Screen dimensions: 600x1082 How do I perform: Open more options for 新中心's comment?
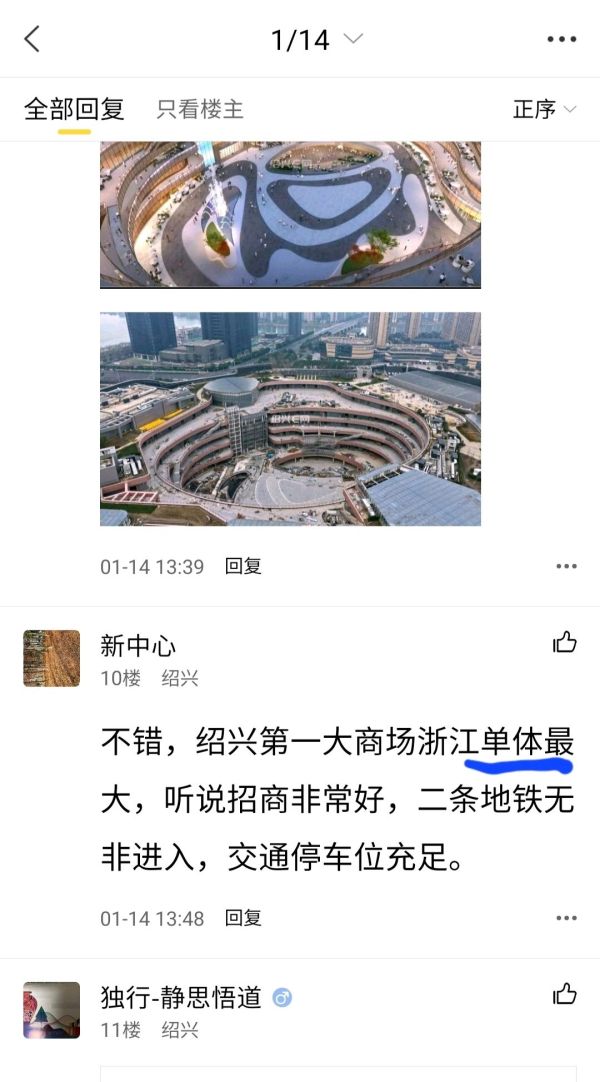566,918
